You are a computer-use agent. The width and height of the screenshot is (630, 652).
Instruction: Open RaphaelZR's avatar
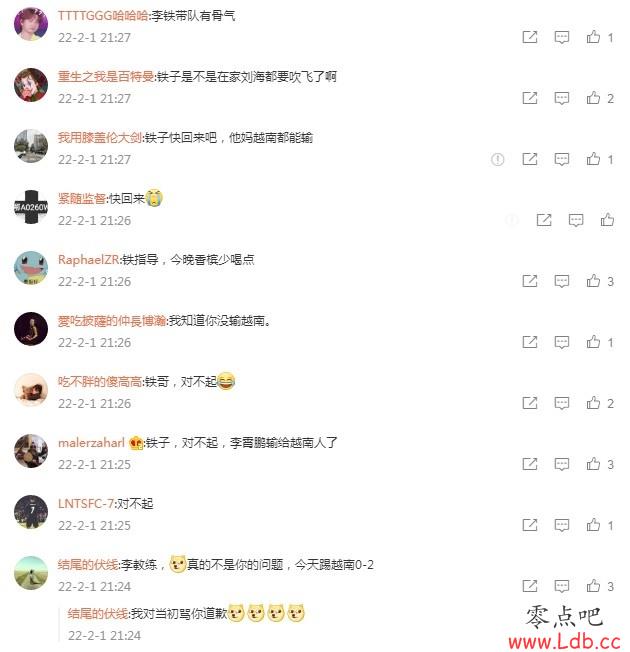(31, 267)
